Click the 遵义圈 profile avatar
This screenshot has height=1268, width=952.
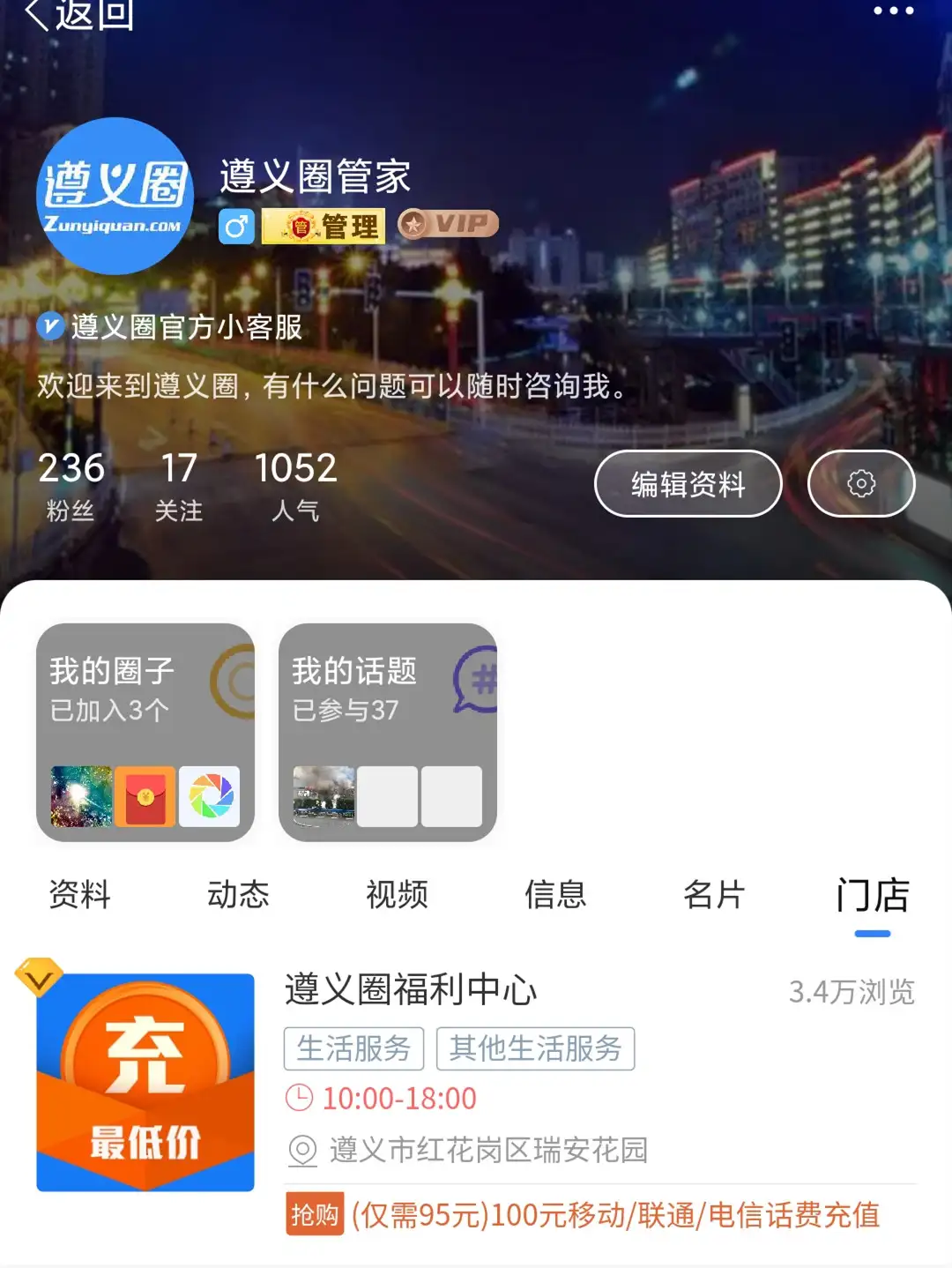tap(115, 196)
